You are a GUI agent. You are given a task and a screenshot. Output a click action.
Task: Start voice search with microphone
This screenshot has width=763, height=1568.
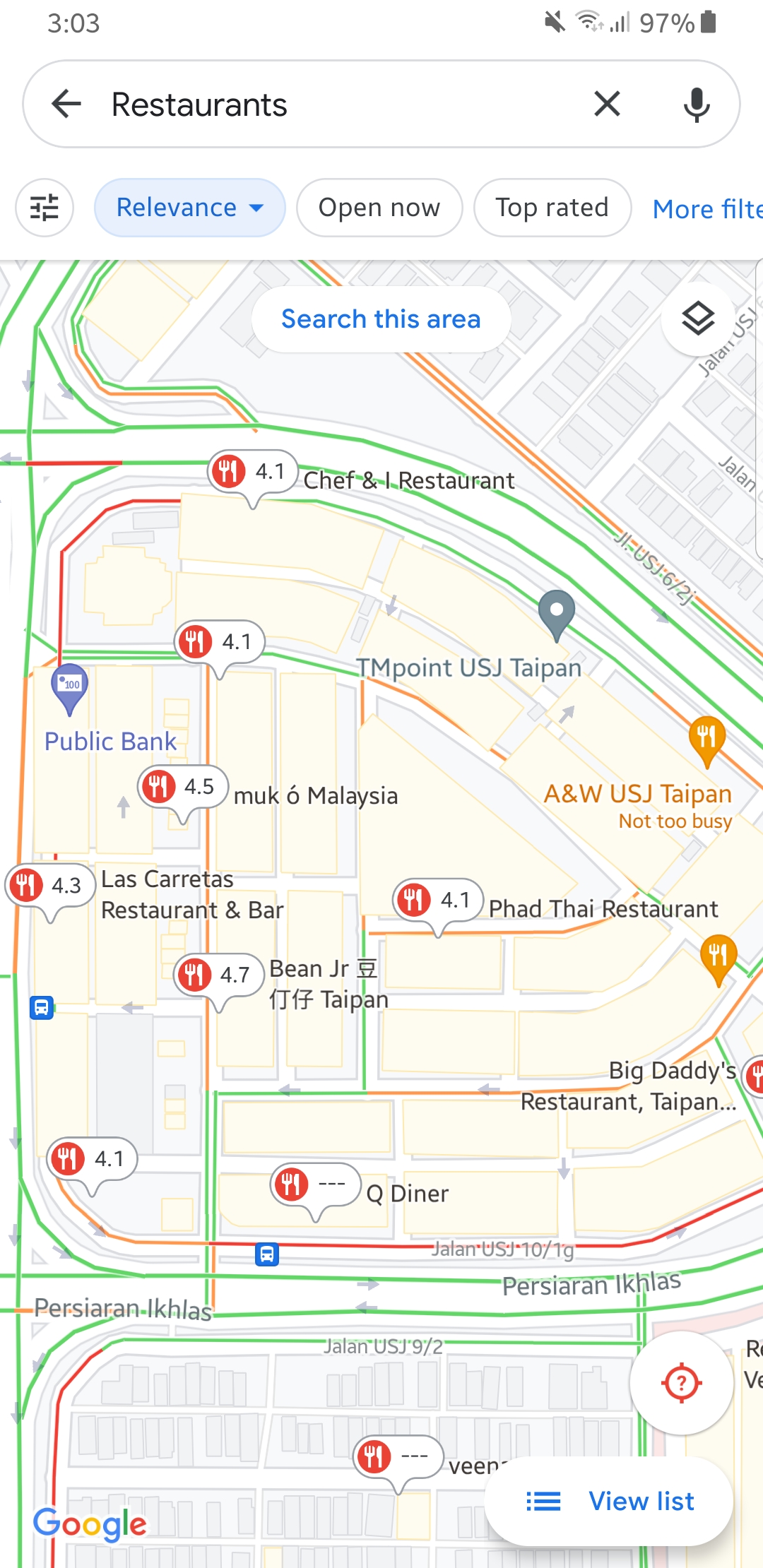pyautogui.click(x=696, y=105)
